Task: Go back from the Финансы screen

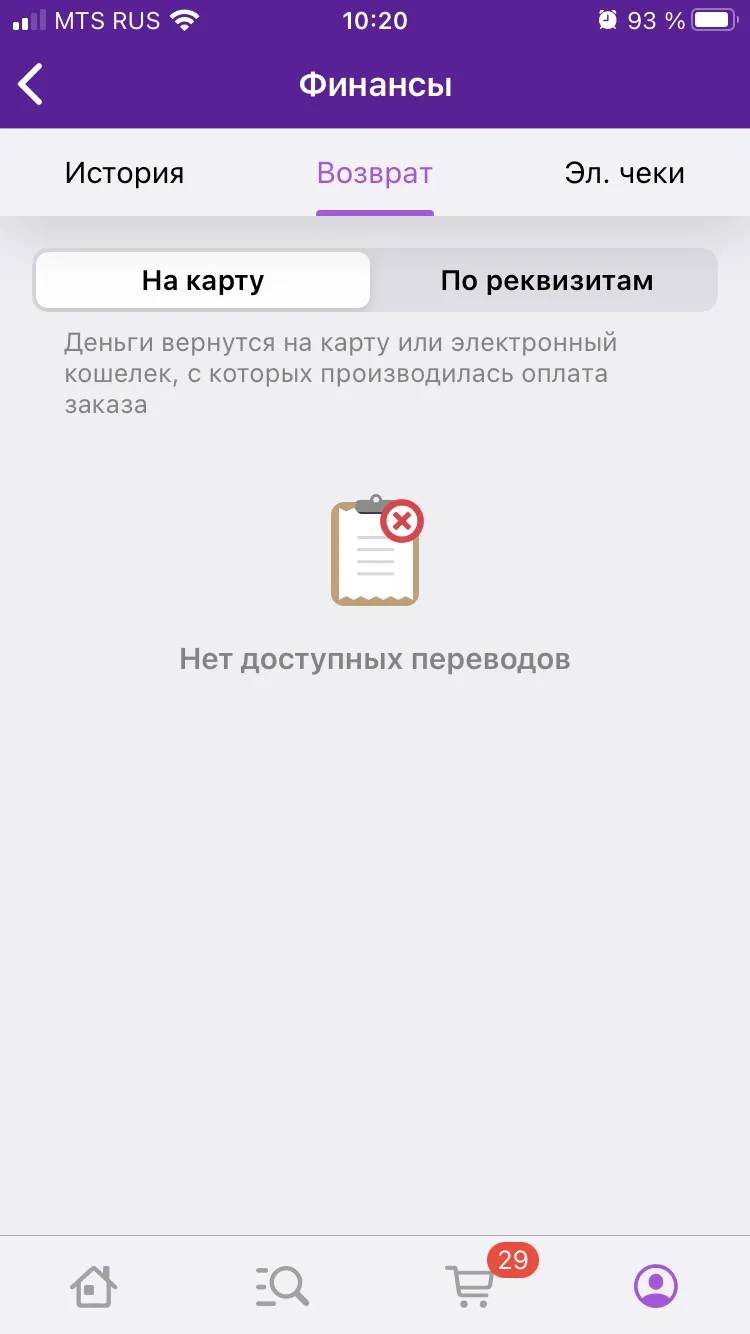Action: click(31, 84)
